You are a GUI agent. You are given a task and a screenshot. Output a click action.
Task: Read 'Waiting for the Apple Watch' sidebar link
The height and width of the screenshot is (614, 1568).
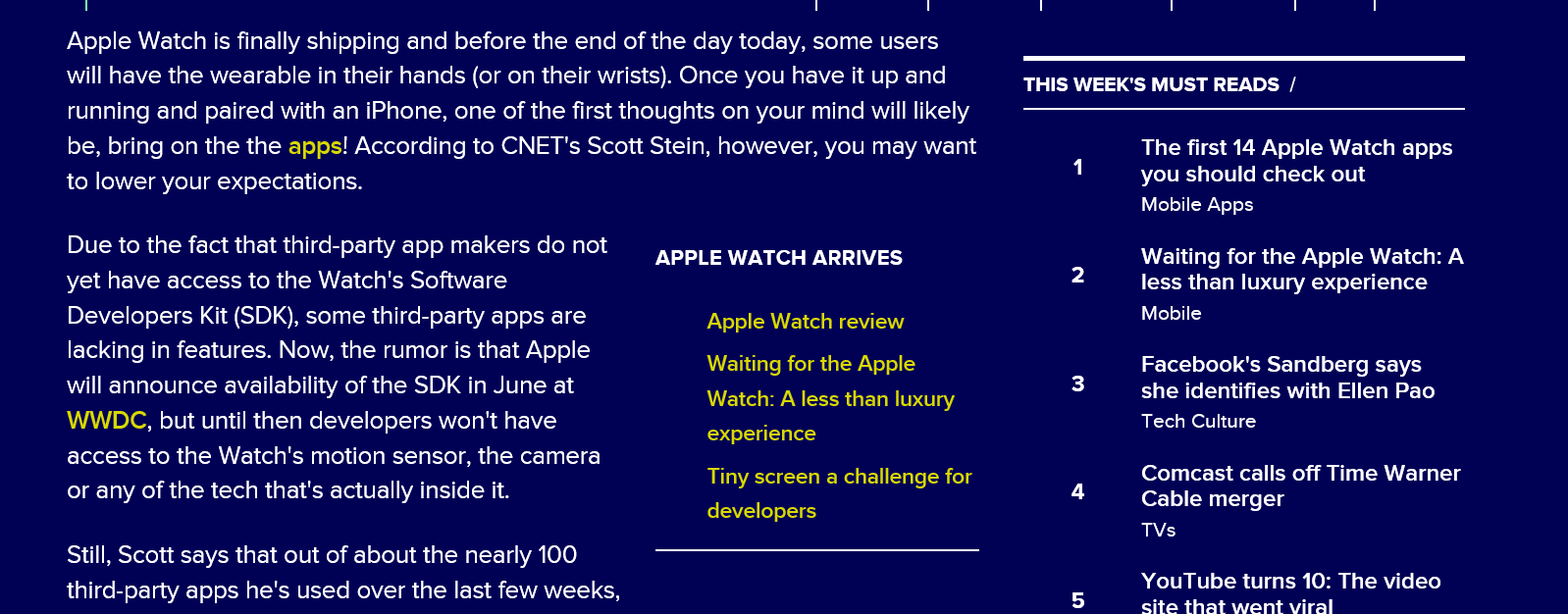click(x=830, y=398)
